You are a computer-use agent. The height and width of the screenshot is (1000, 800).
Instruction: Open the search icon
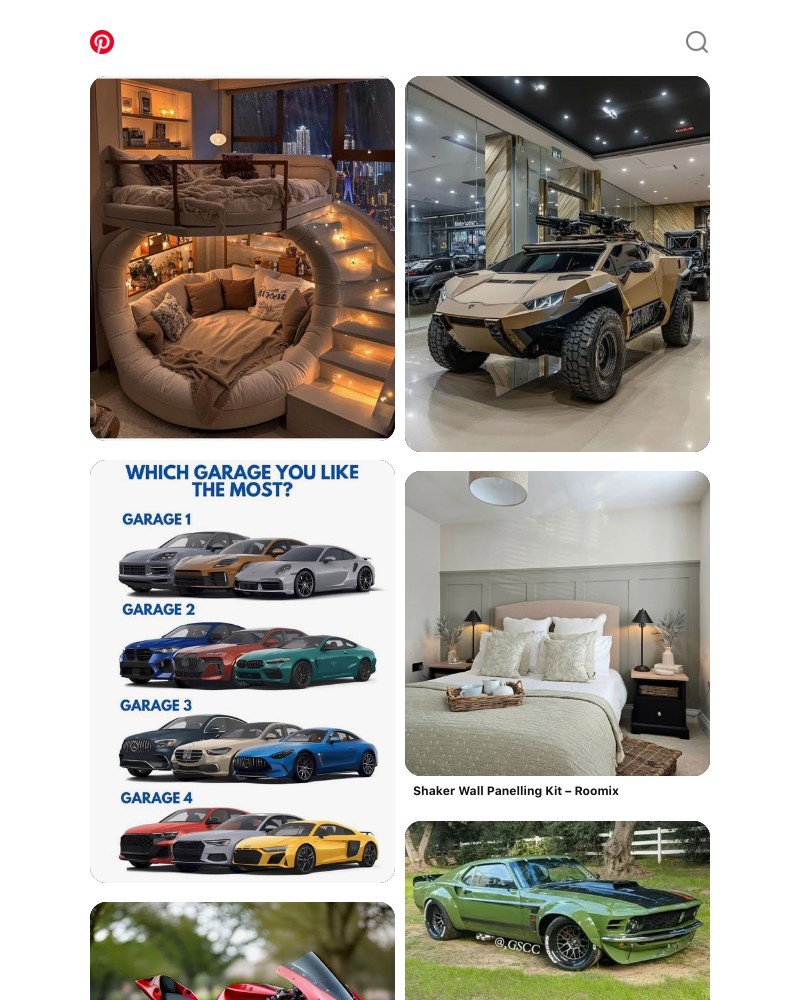[697, 42]
